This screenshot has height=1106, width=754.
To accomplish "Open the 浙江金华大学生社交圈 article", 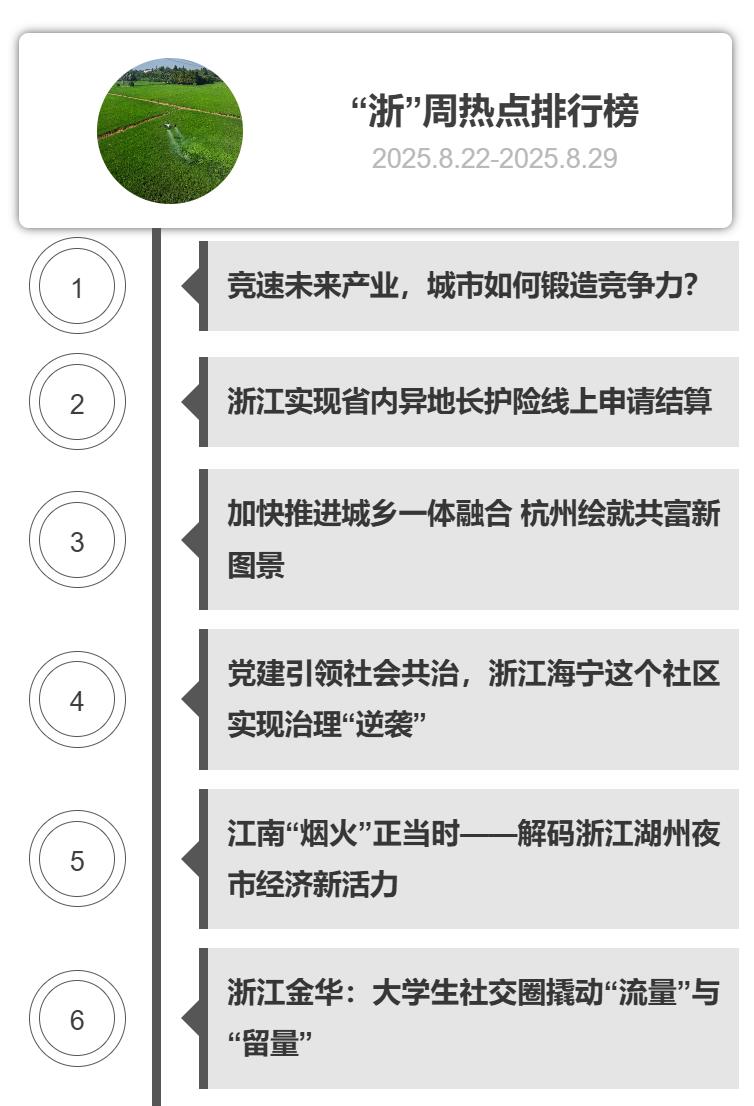I will (472, 1019).
